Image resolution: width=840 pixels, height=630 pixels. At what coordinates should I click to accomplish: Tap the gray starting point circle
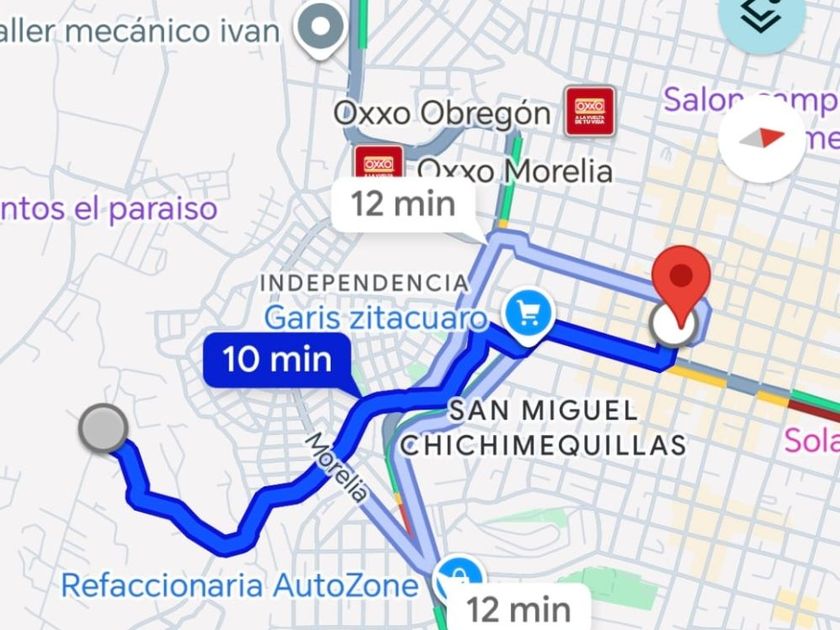coord(103,428)
